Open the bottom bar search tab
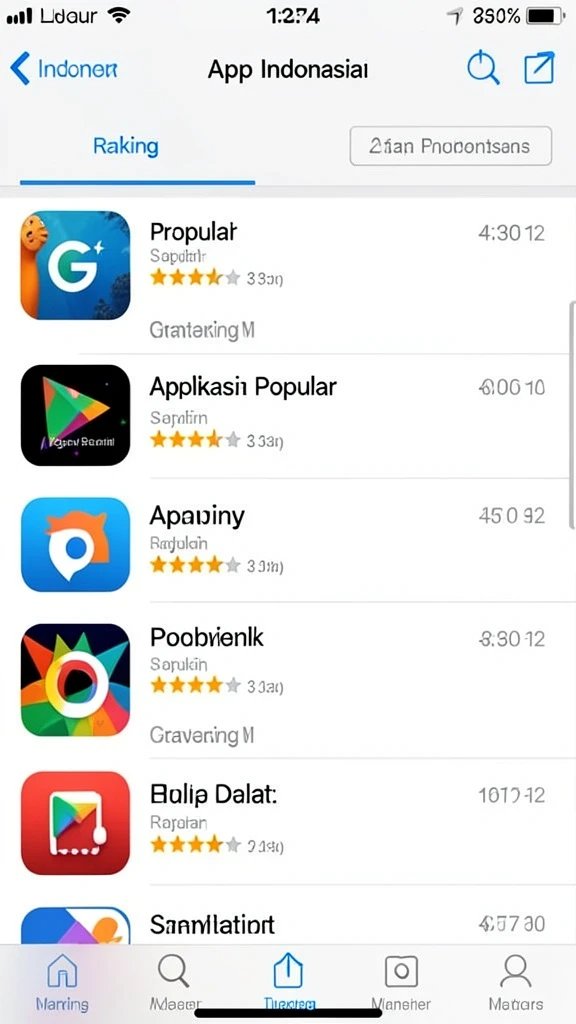Screen dimensions: 576x1024 pos(174,982)
